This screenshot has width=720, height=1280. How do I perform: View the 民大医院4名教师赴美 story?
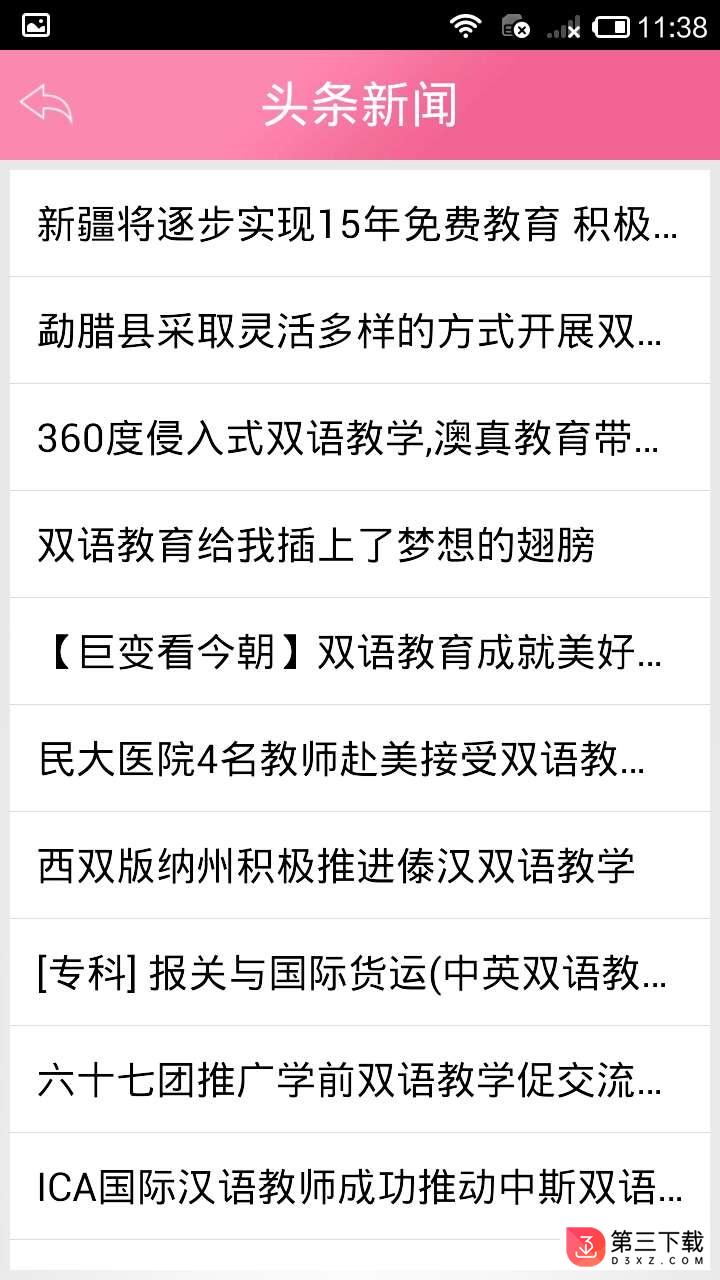[360, 758]
